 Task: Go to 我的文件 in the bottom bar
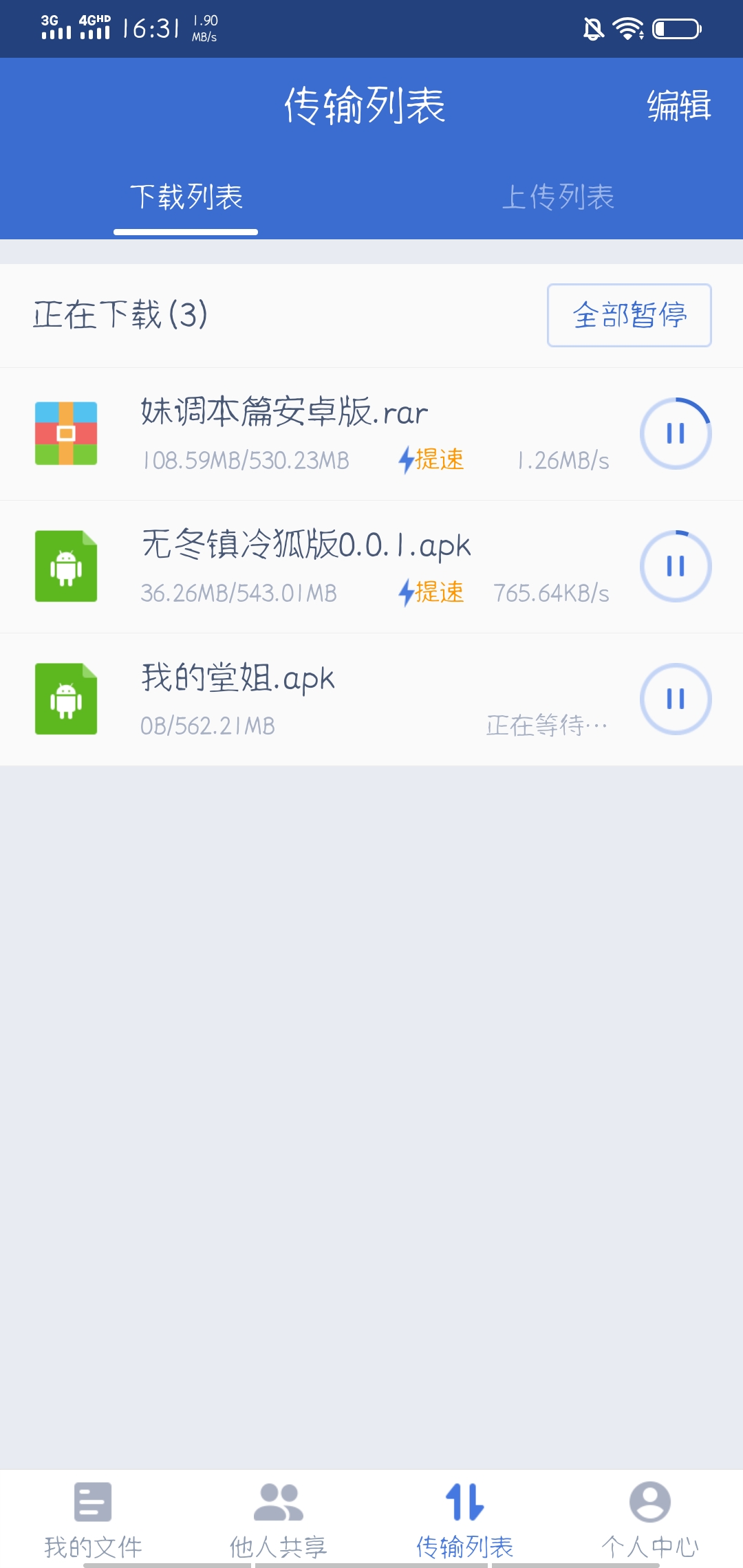pos(93,1519)
